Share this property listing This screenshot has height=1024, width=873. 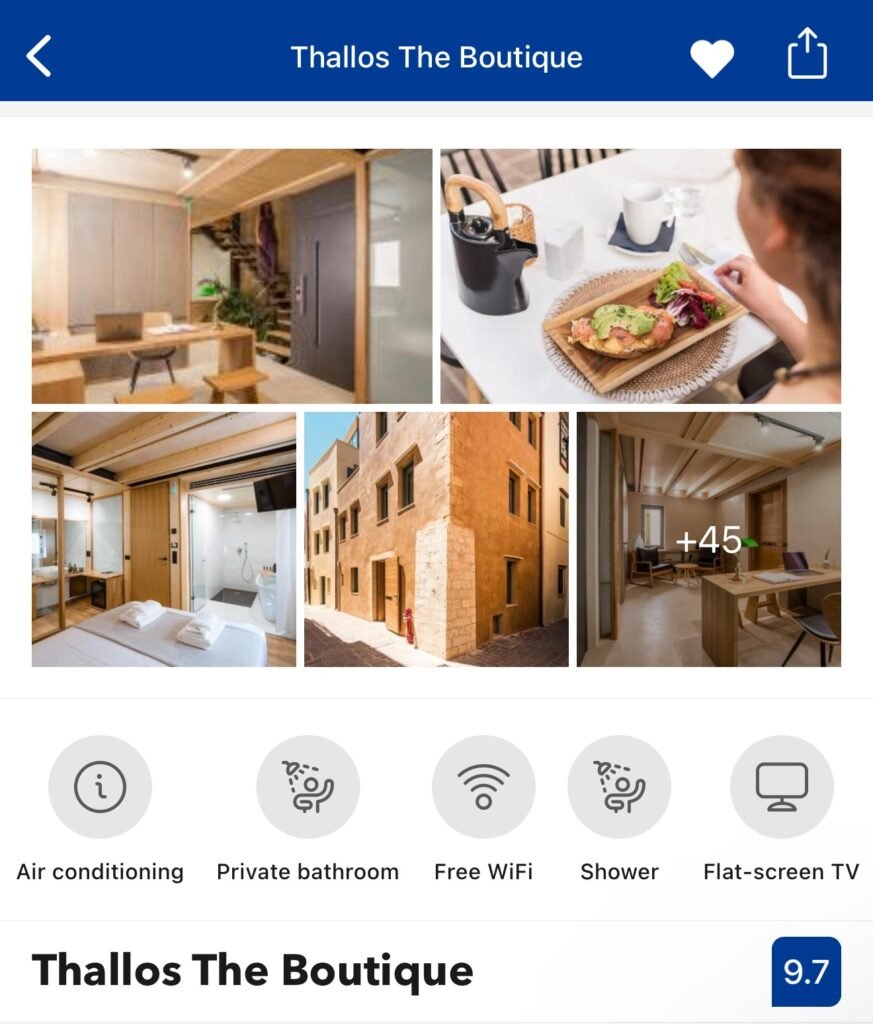click(807, 54)
